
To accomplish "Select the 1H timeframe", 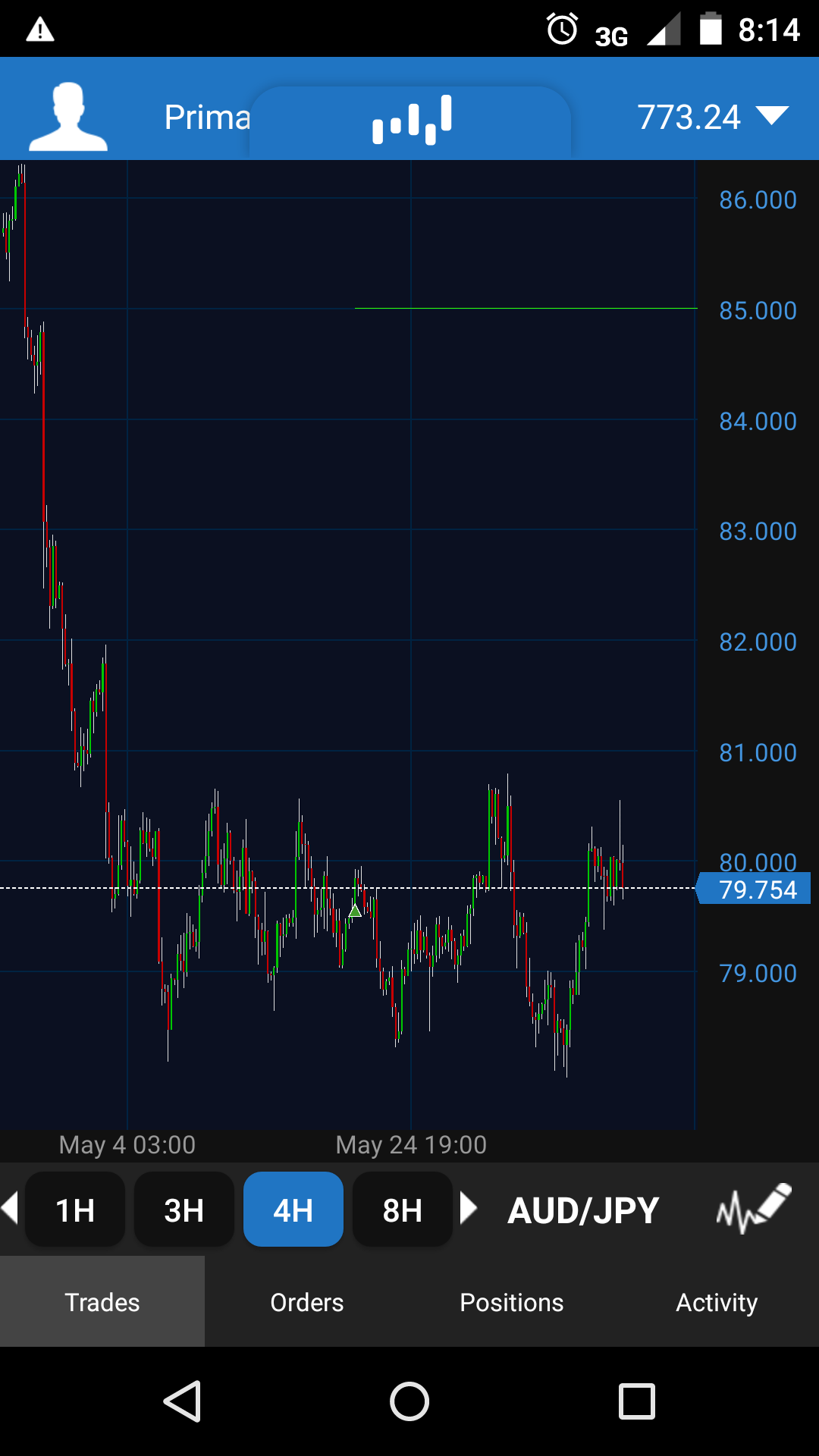I will point(75,1210).
